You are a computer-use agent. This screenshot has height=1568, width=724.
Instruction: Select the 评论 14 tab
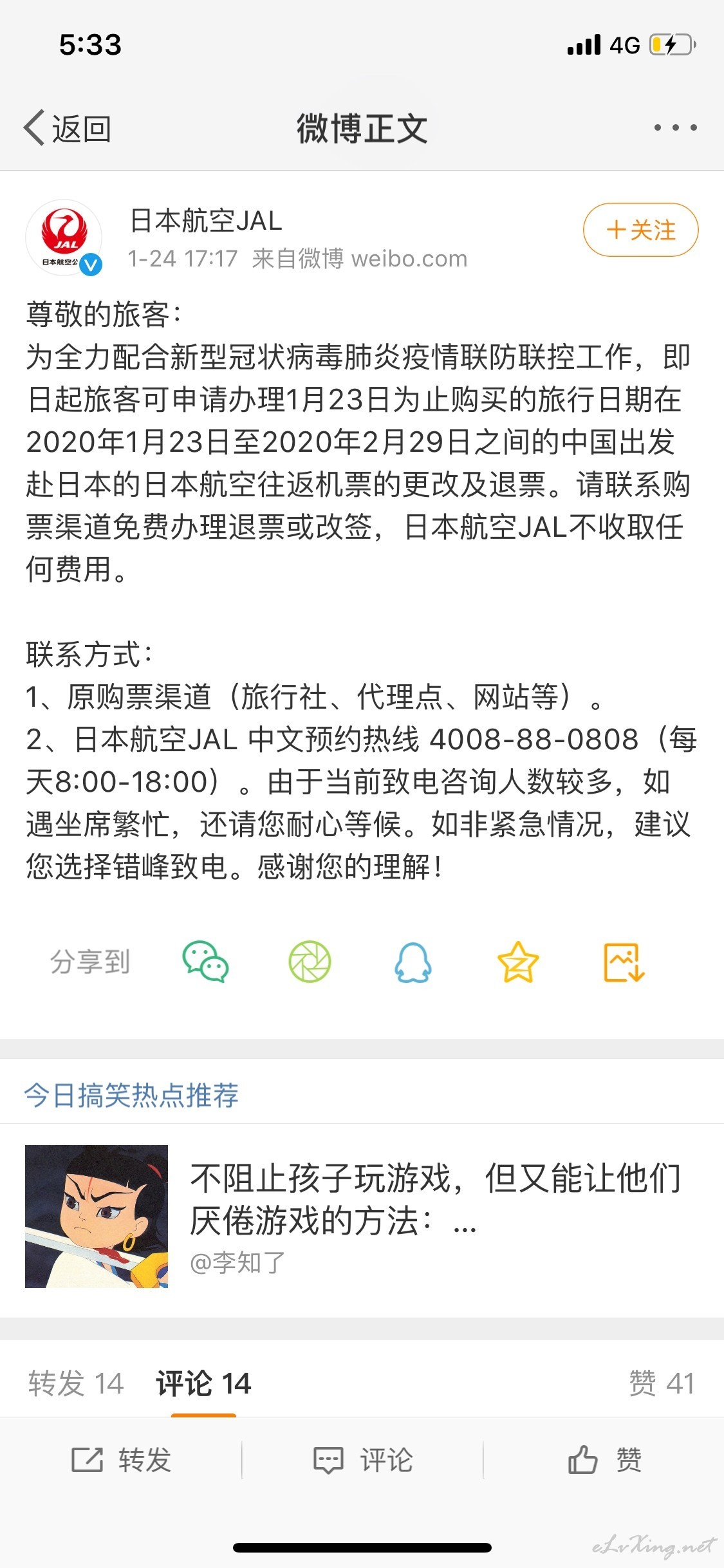click(x=203, y=1383)
